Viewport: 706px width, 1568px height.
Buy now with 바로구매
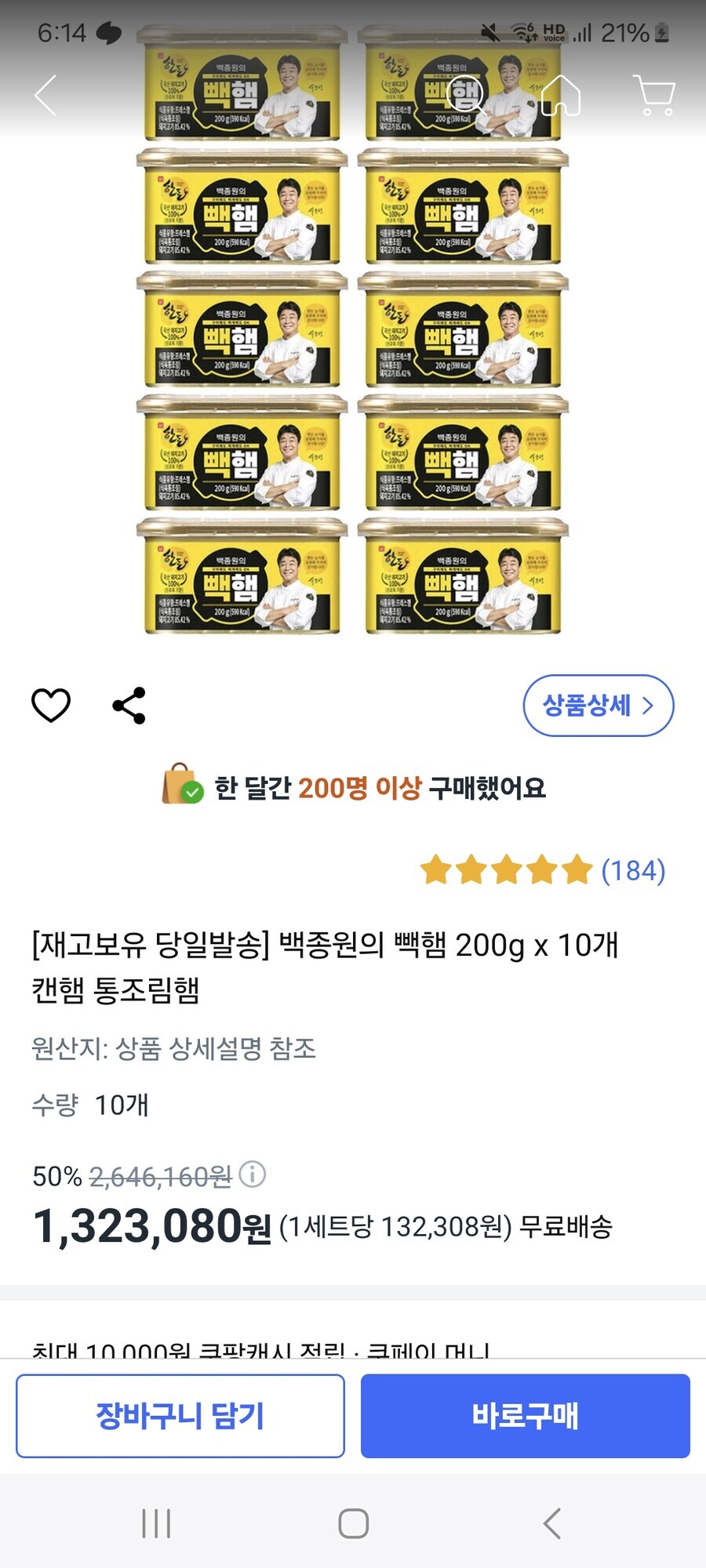point(525,1416)
